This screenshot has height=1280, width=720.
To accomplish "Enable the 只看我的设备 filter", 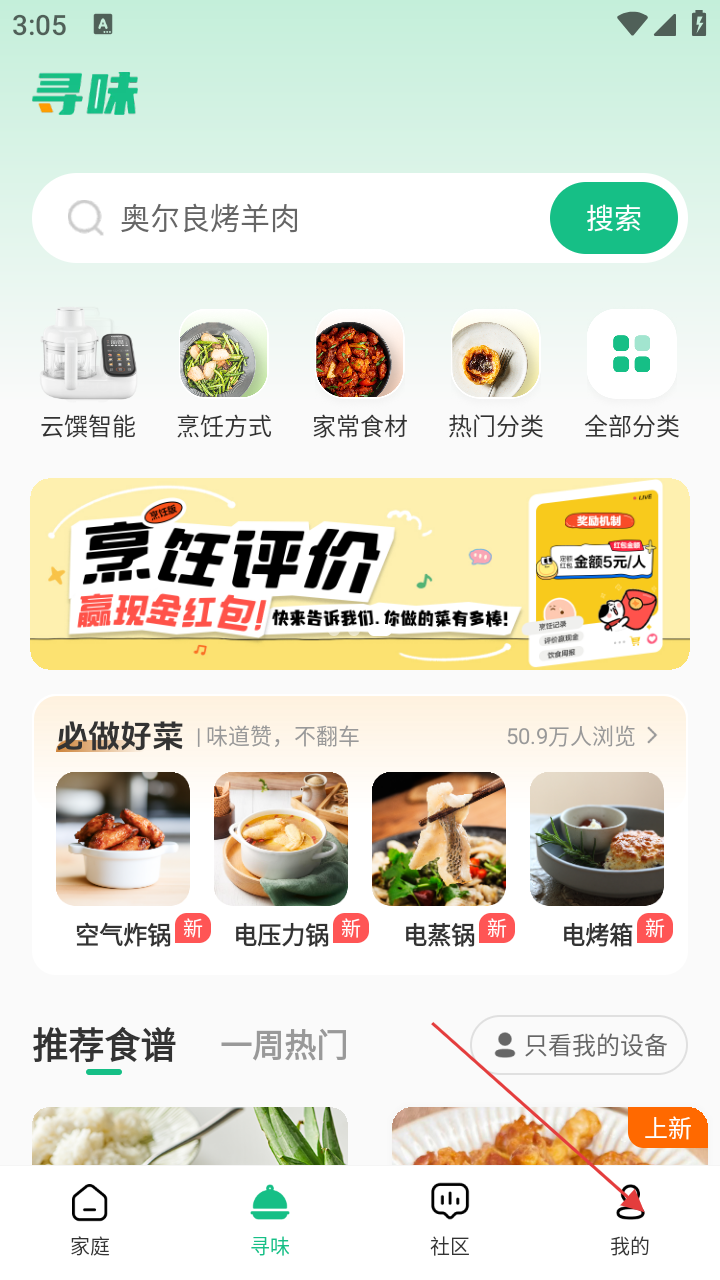I will point(579,1046).
